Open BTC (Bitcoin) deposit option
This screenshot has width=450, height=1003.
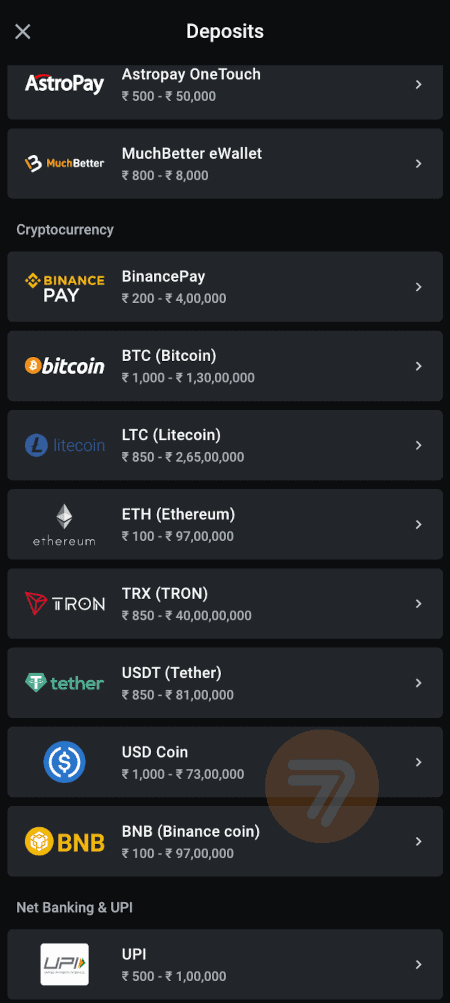pos(225,366)
